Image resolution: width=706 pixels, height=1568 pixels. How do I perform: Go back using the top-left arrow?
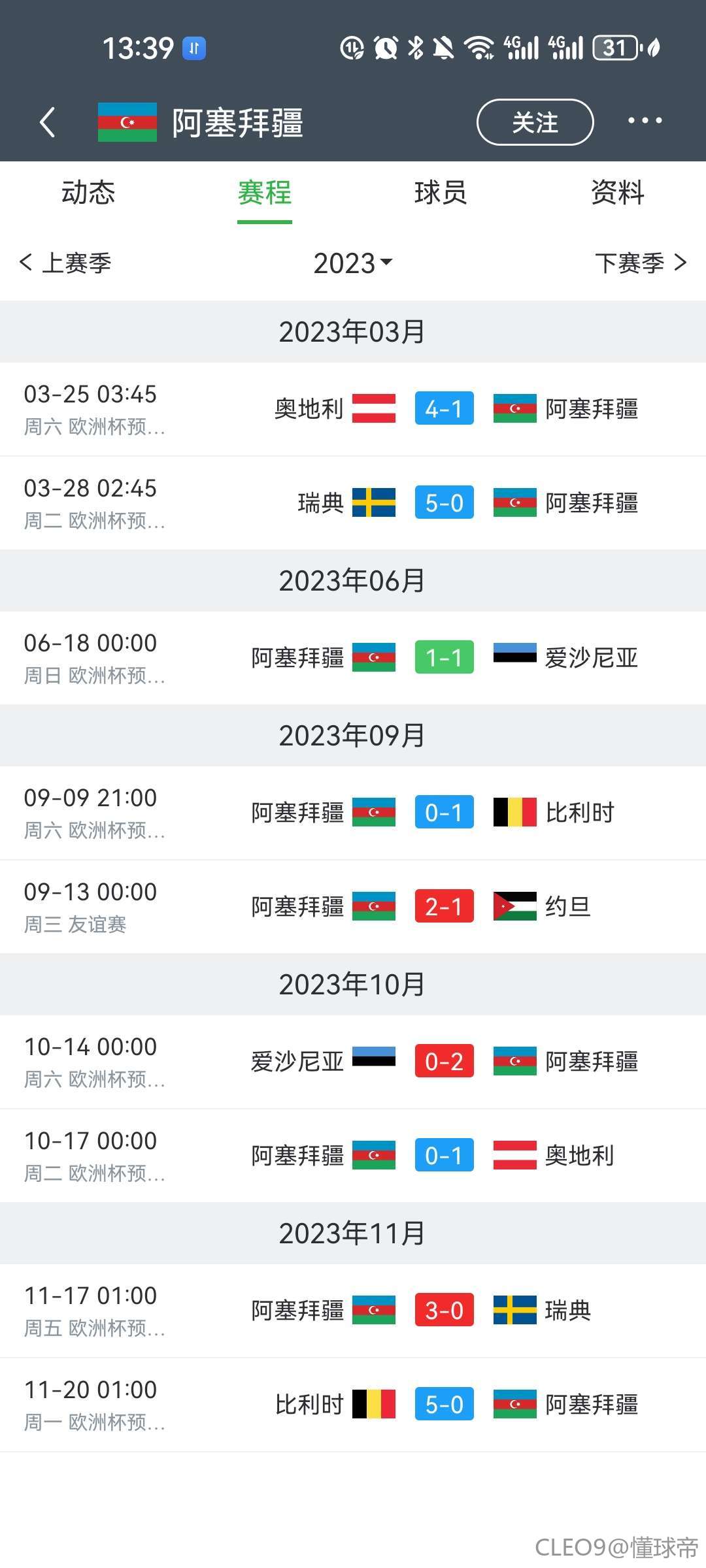pos(47,122)
